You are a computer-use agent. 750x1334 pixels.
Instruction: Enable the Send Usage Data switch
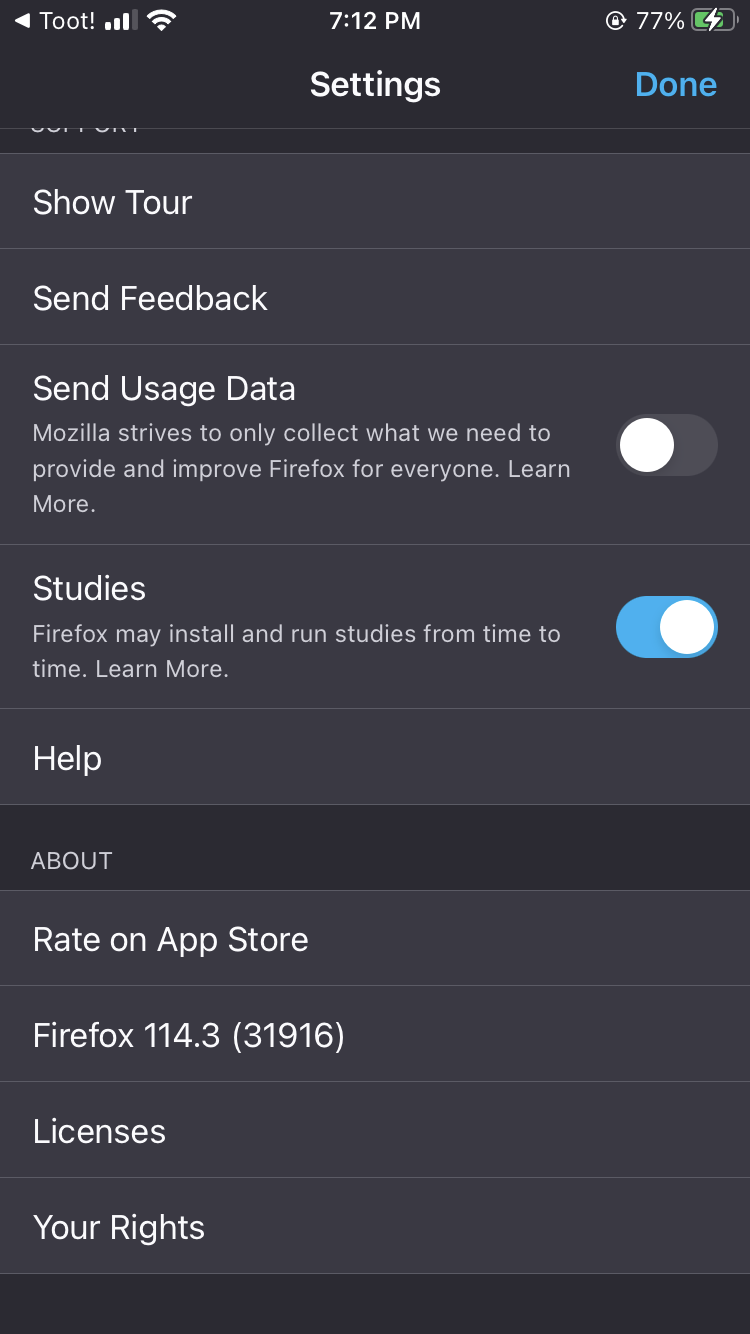(666, 445)
